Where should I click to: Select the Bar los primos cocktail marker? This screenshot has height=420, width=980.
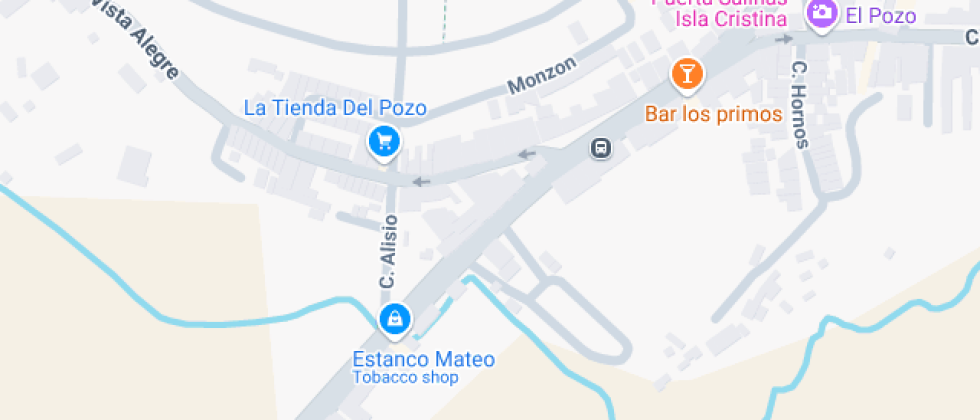pyautogui.click(x=687, y=73)
